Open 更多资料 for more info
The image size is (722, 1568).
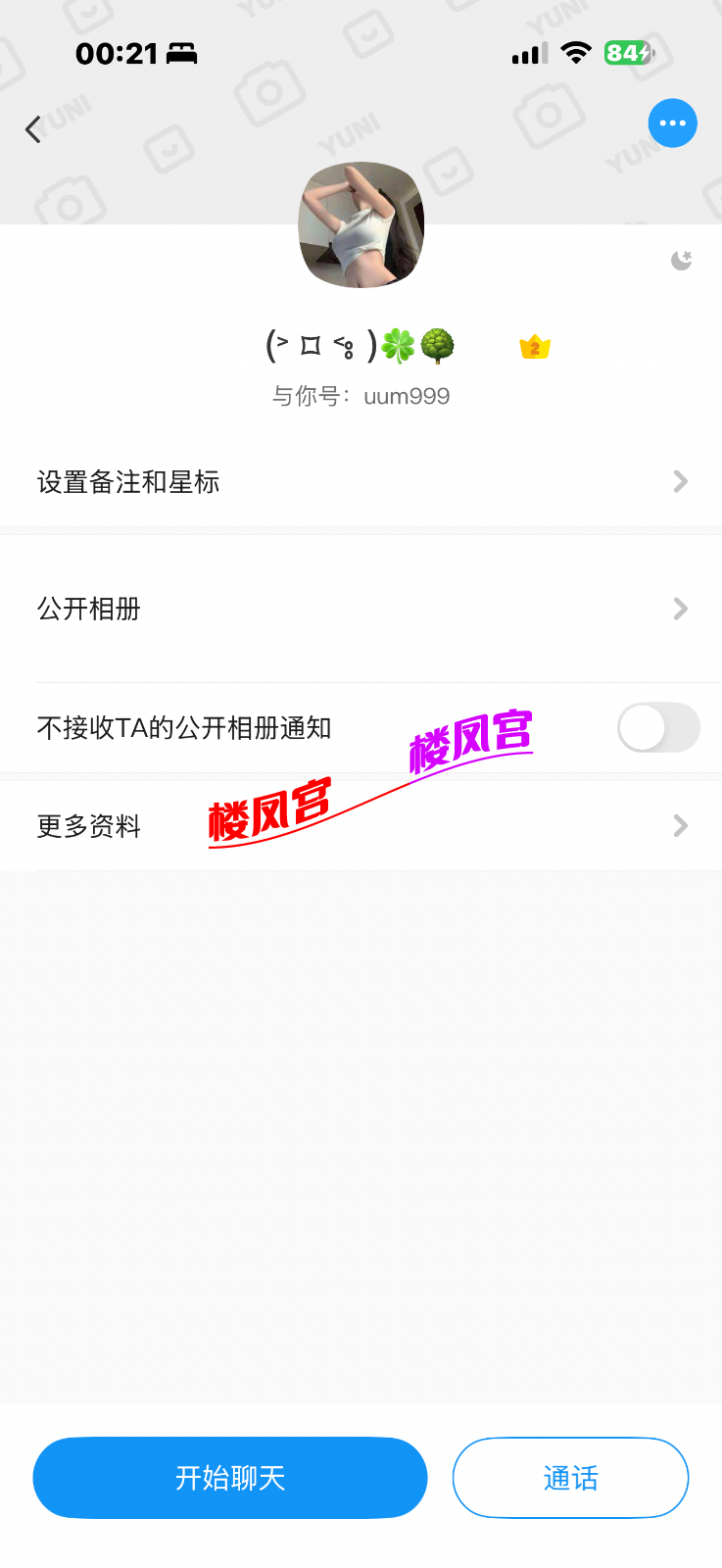point(361,826)
